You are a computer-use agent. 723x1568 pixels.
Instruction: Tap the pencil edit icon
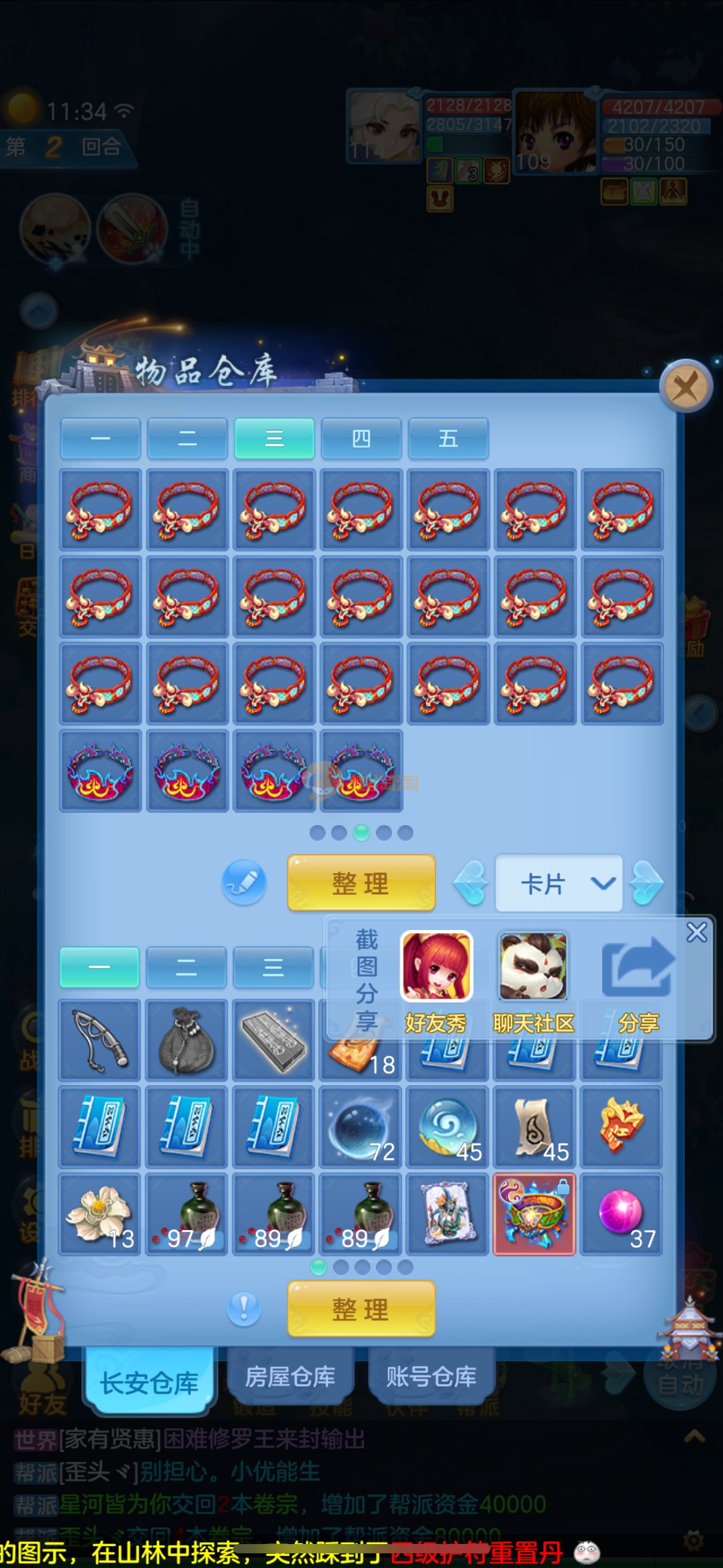244,883
